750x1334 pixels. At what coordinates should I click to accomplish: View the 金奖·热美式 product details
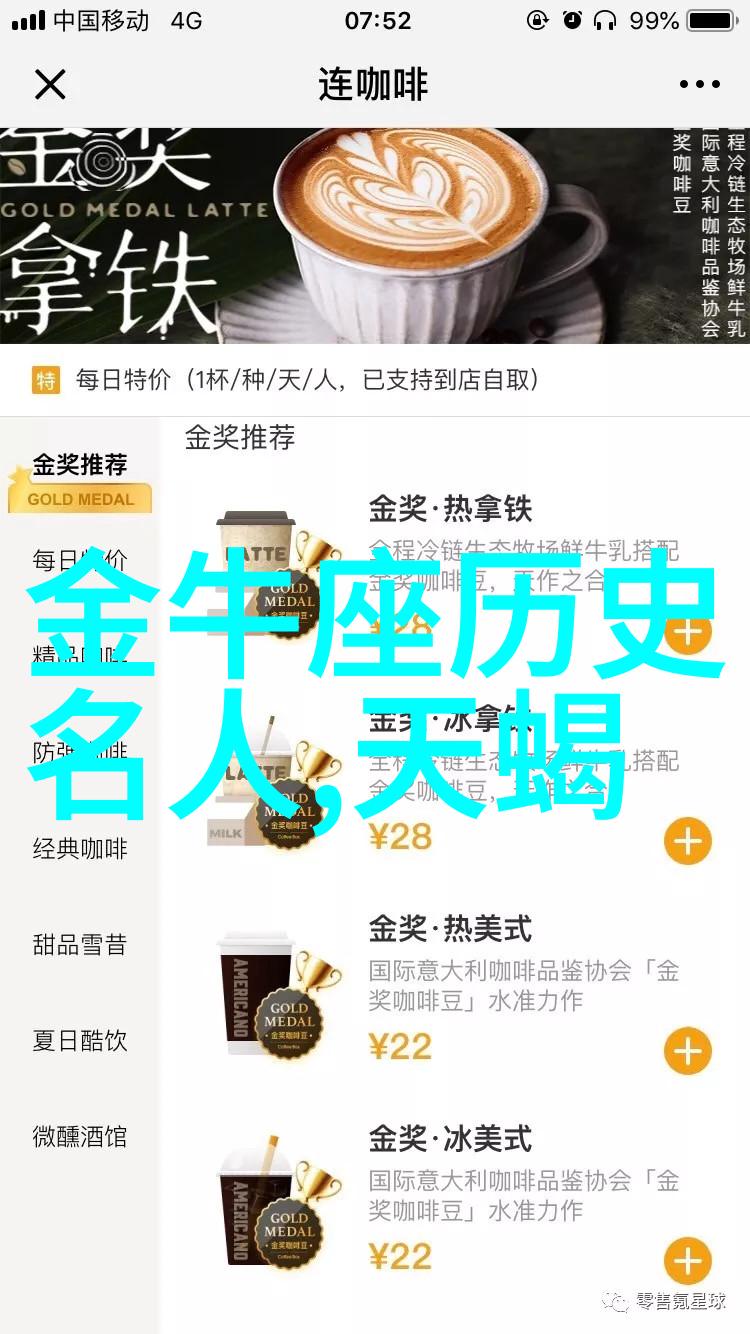click(x=450, y=929)
